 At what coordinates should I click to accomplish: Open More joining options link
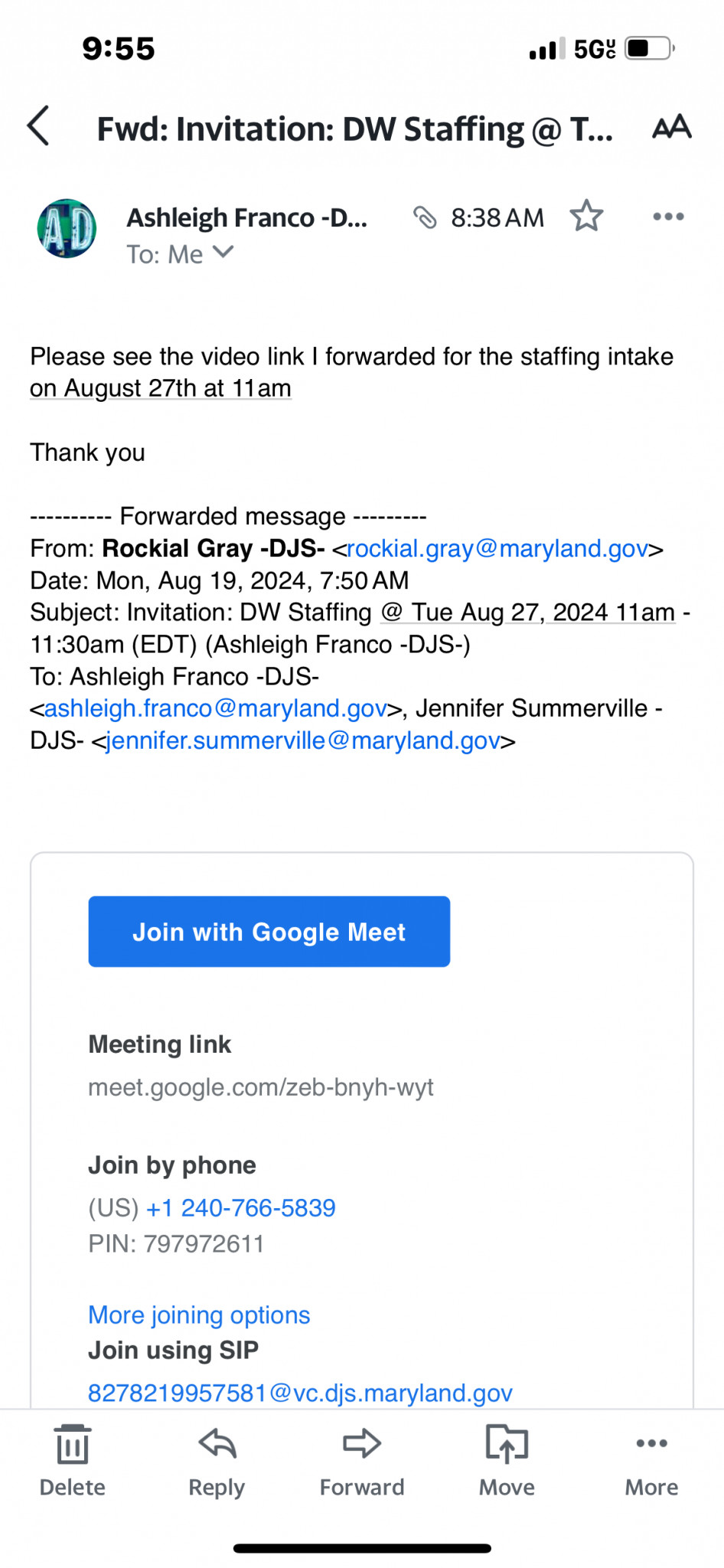point(199,1315)
